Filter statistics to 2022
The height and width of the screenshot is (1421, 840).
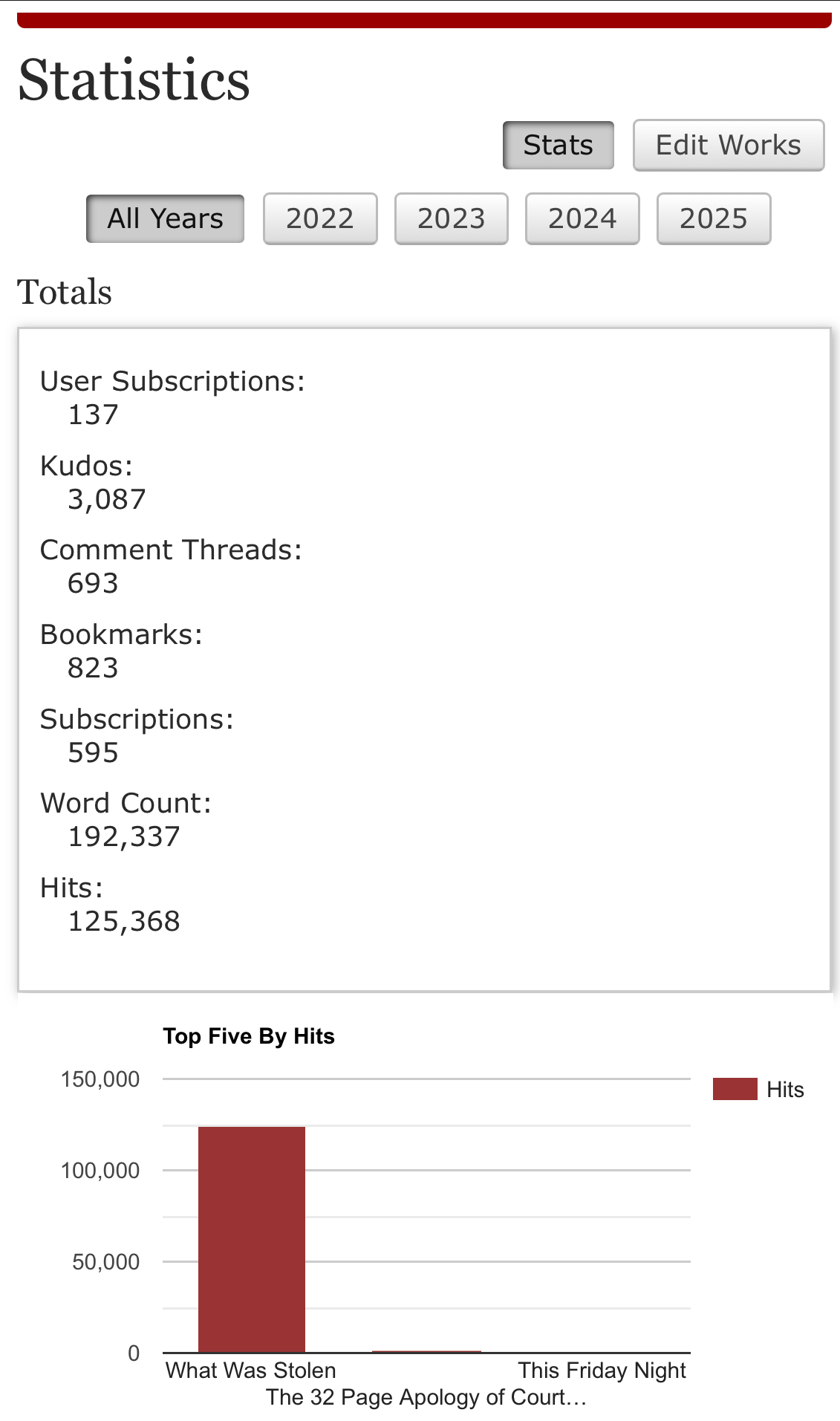[x=320, y=218]
